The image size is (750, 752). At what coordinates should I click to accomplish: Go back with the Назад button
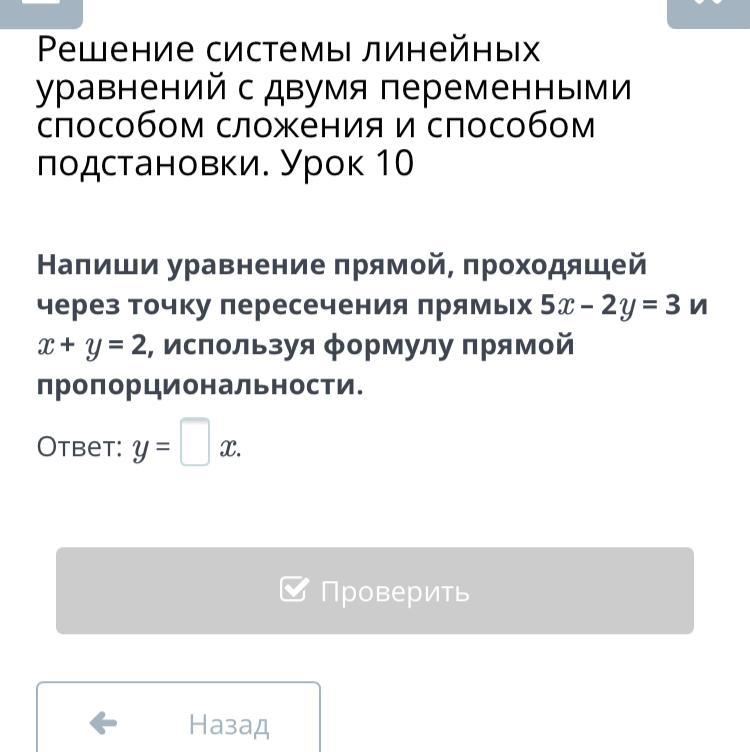(178, 717)
